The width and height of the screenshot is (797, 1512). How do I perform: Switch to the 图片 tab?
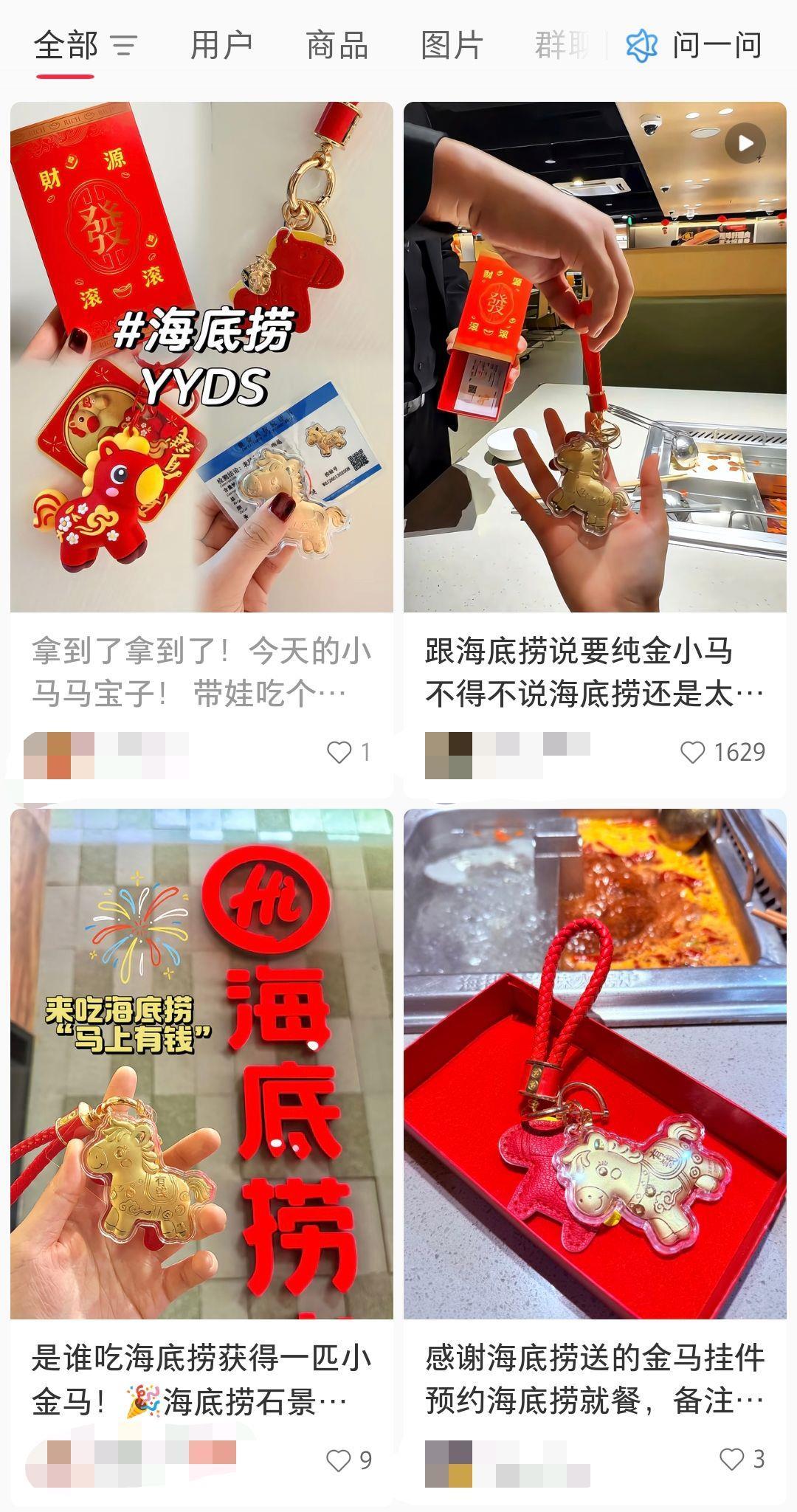click(449, 46)
